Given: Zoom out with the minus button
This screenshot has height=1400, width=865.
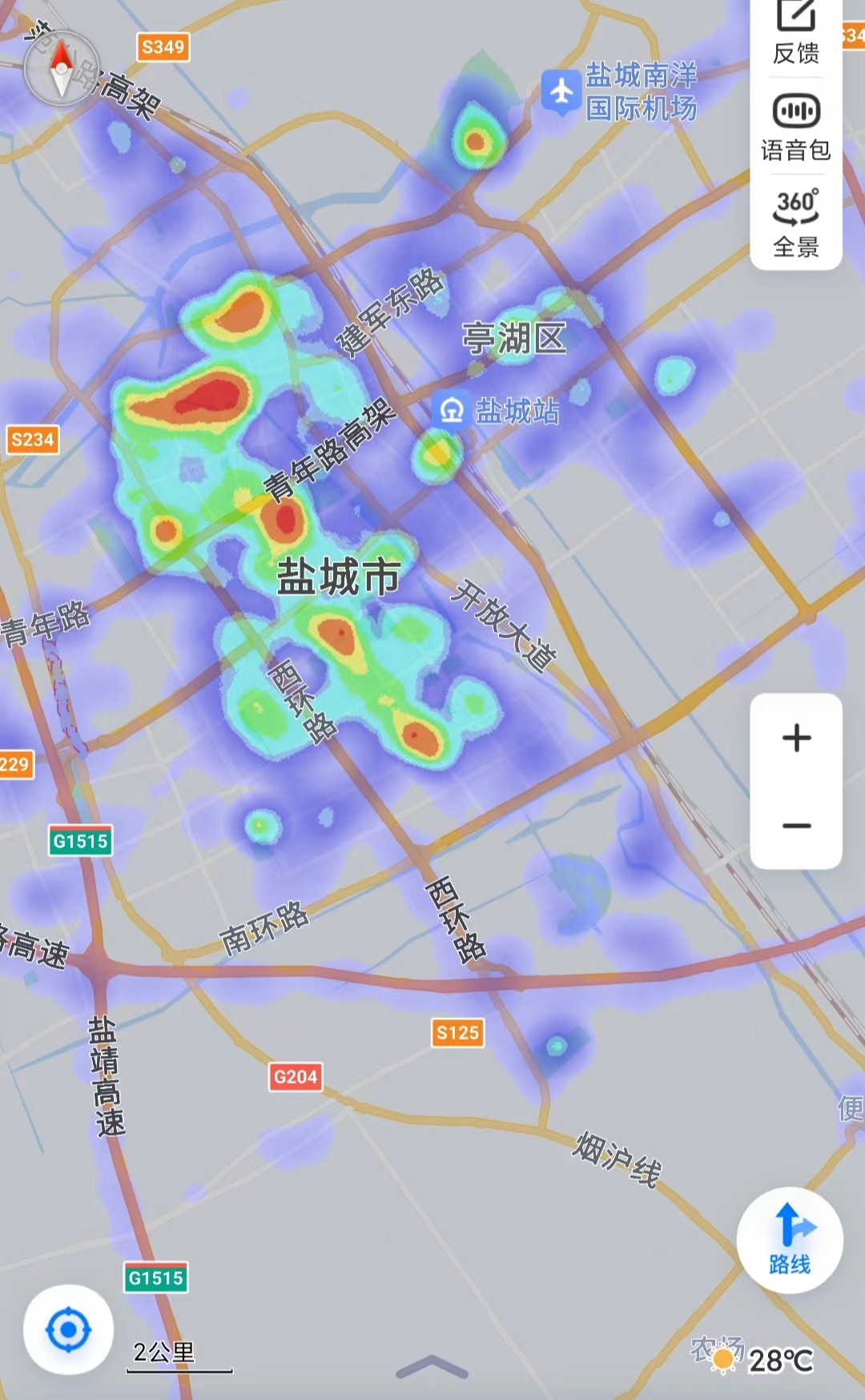Looking at the screenshot, I should [x=796, y=826].
